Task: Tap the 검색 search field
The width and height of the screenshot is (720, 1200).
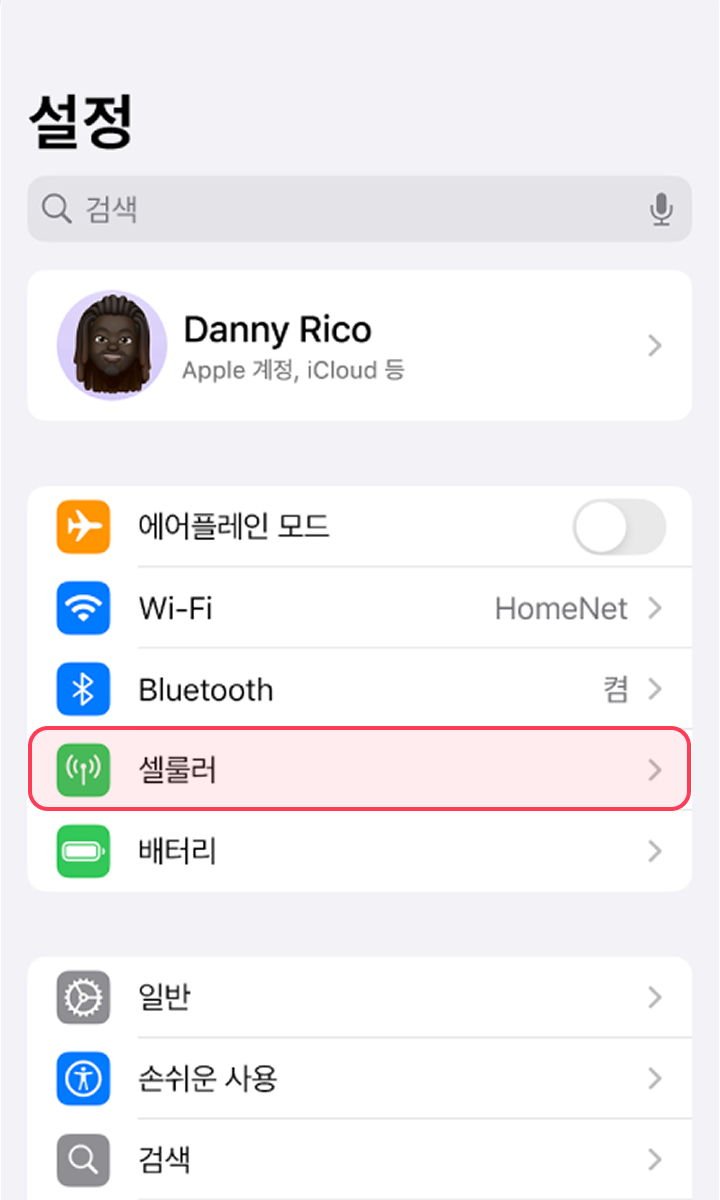Action: pos(340,209)
